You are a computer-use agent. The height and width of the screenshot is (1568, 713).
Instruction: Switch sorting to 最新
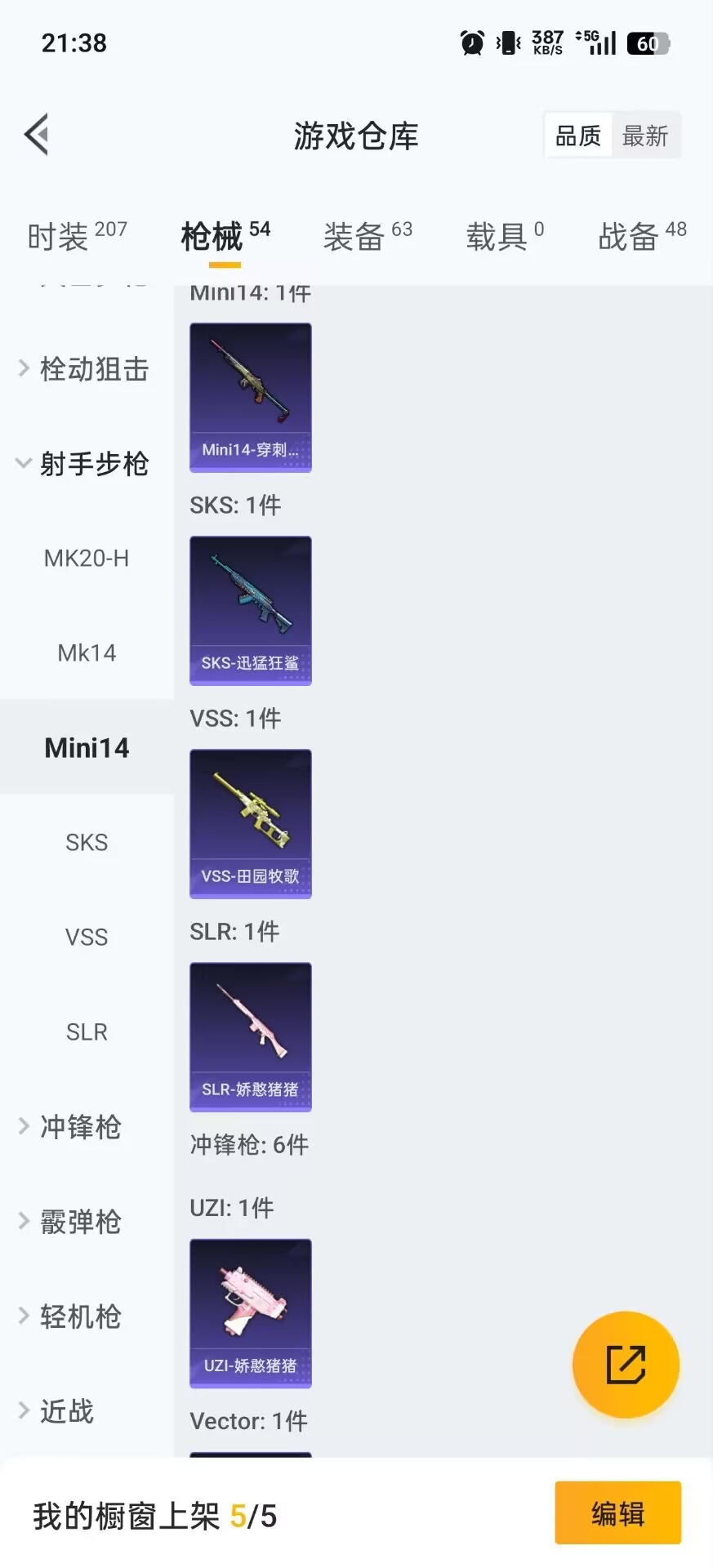[x=646, y=135]
